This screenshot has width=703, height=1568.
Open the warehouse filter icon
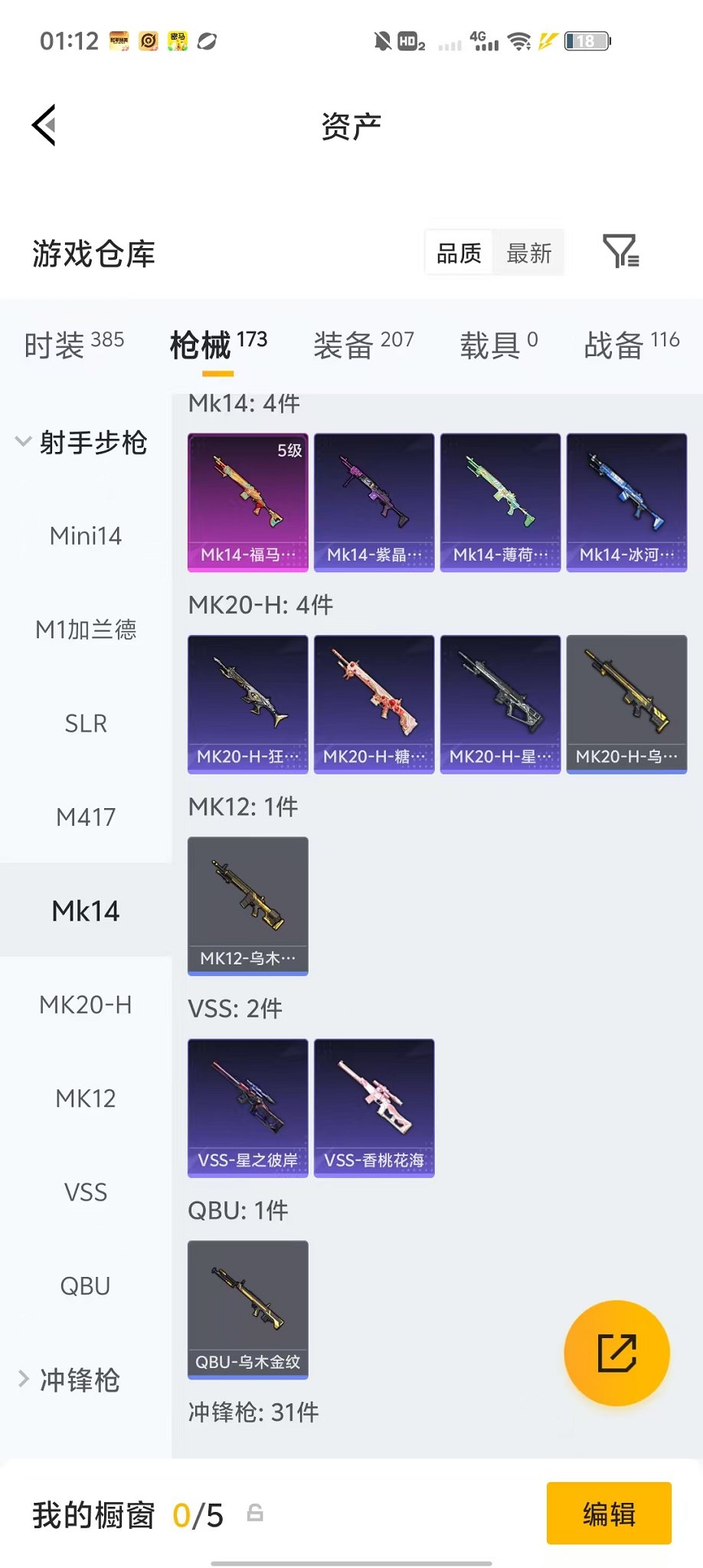click(620, 251)
